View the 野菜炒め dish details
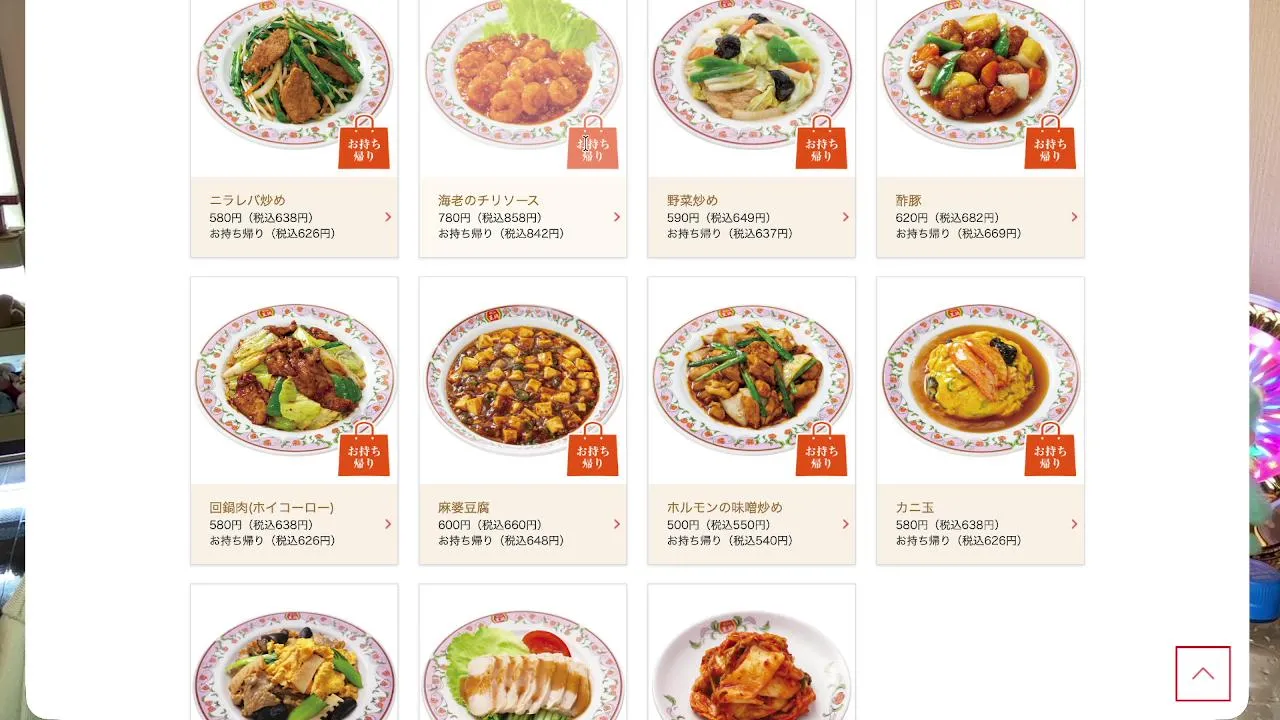The image size is (1280, 720). click(x=752, y=127)
